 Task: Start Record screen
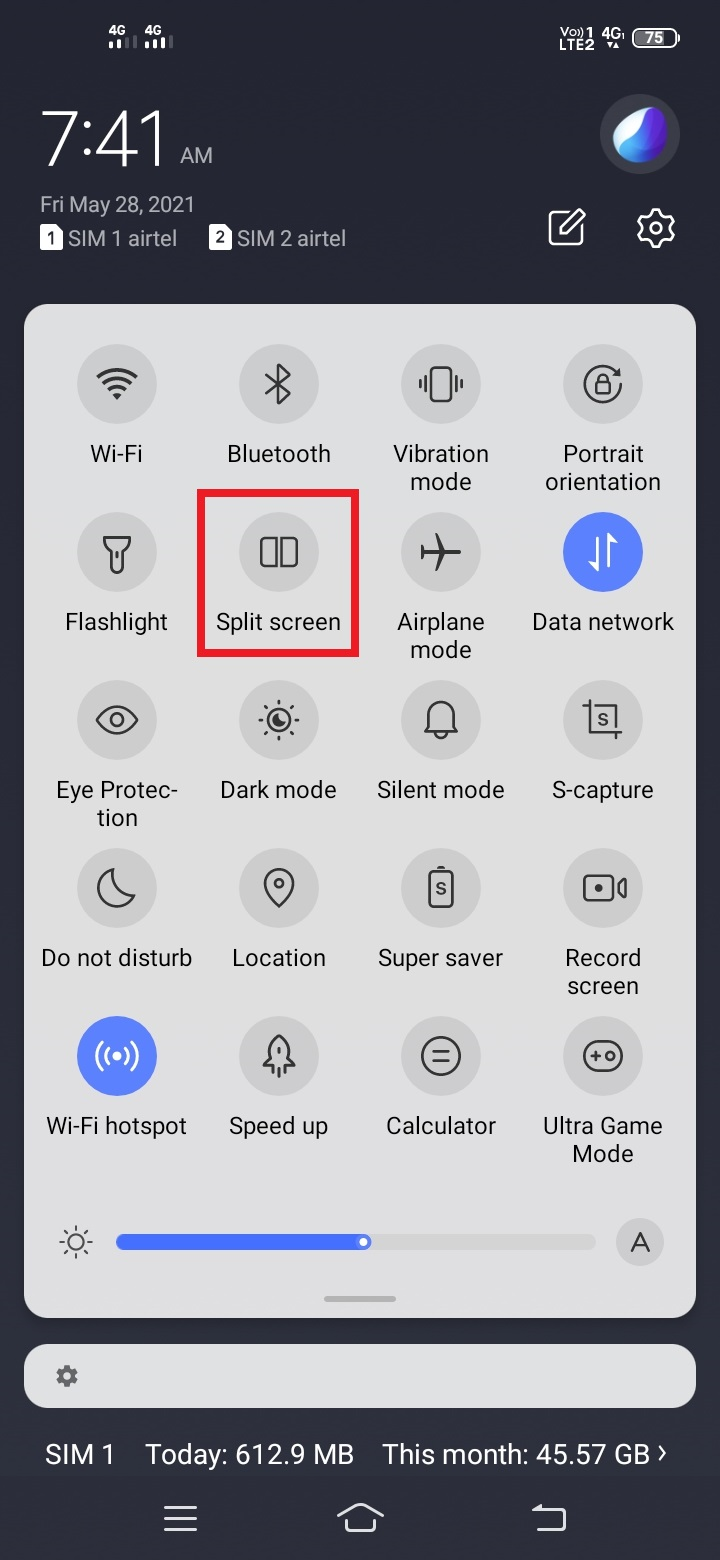pos(603,887)
